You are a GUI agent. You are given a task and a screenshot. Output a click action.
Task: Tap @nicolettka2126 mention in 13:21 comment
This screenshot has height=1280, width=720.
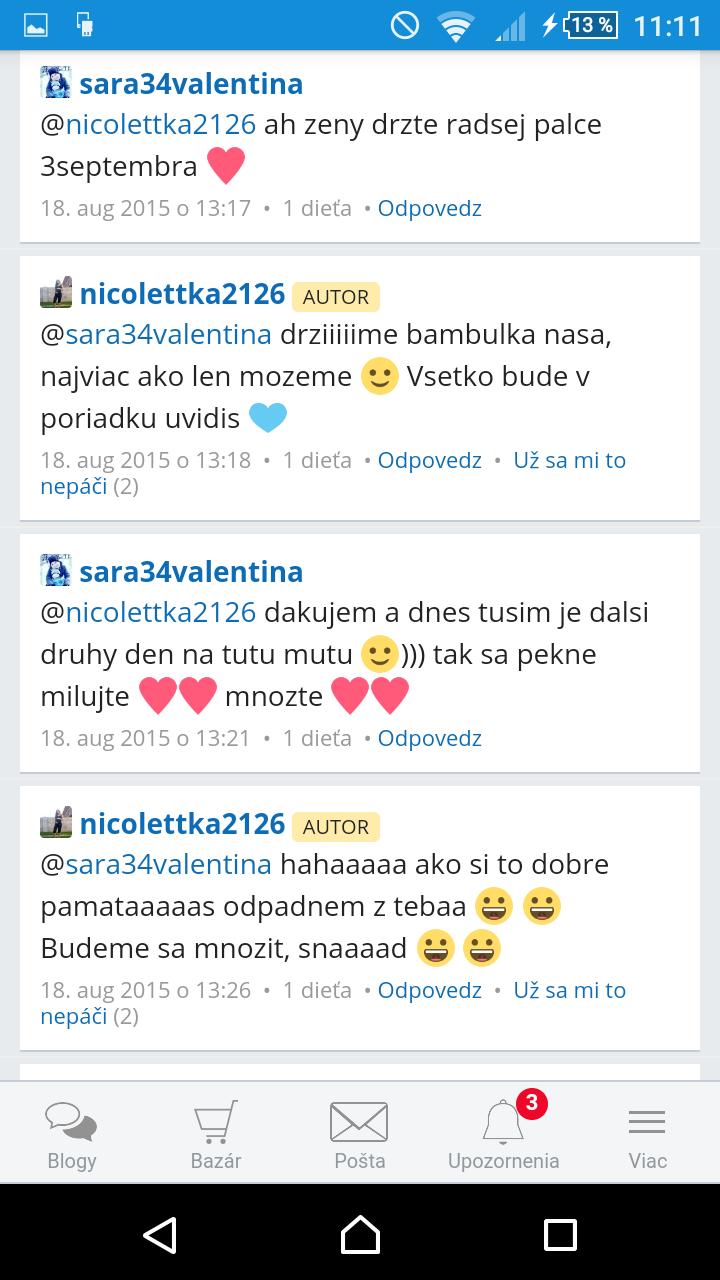click(x=148, y=612)
